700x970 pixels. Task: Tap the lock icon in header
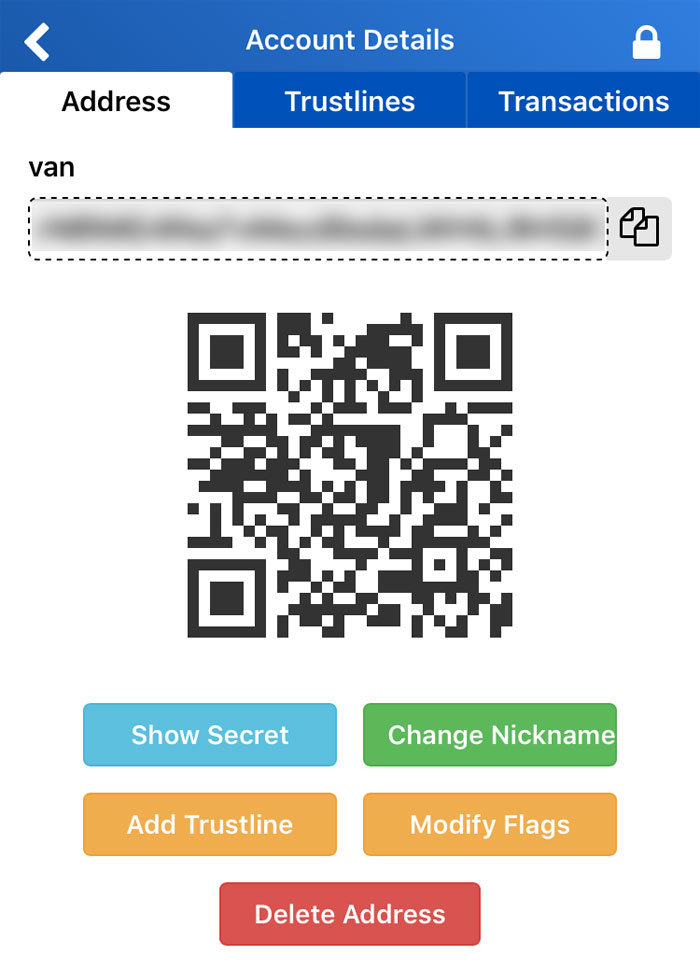tap(646, 42)
